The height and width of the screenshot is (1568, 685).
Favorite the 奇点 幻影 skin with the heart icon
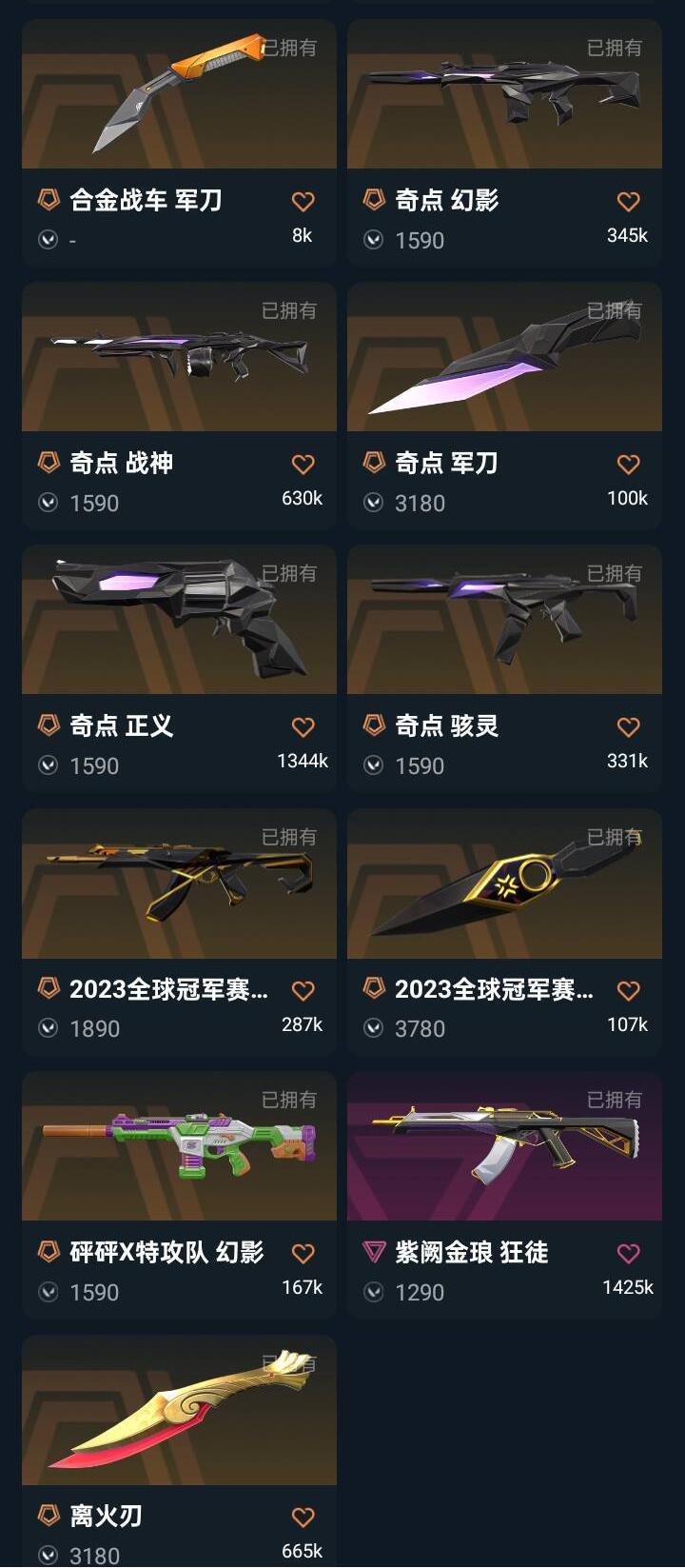click(x=628, y=200)
